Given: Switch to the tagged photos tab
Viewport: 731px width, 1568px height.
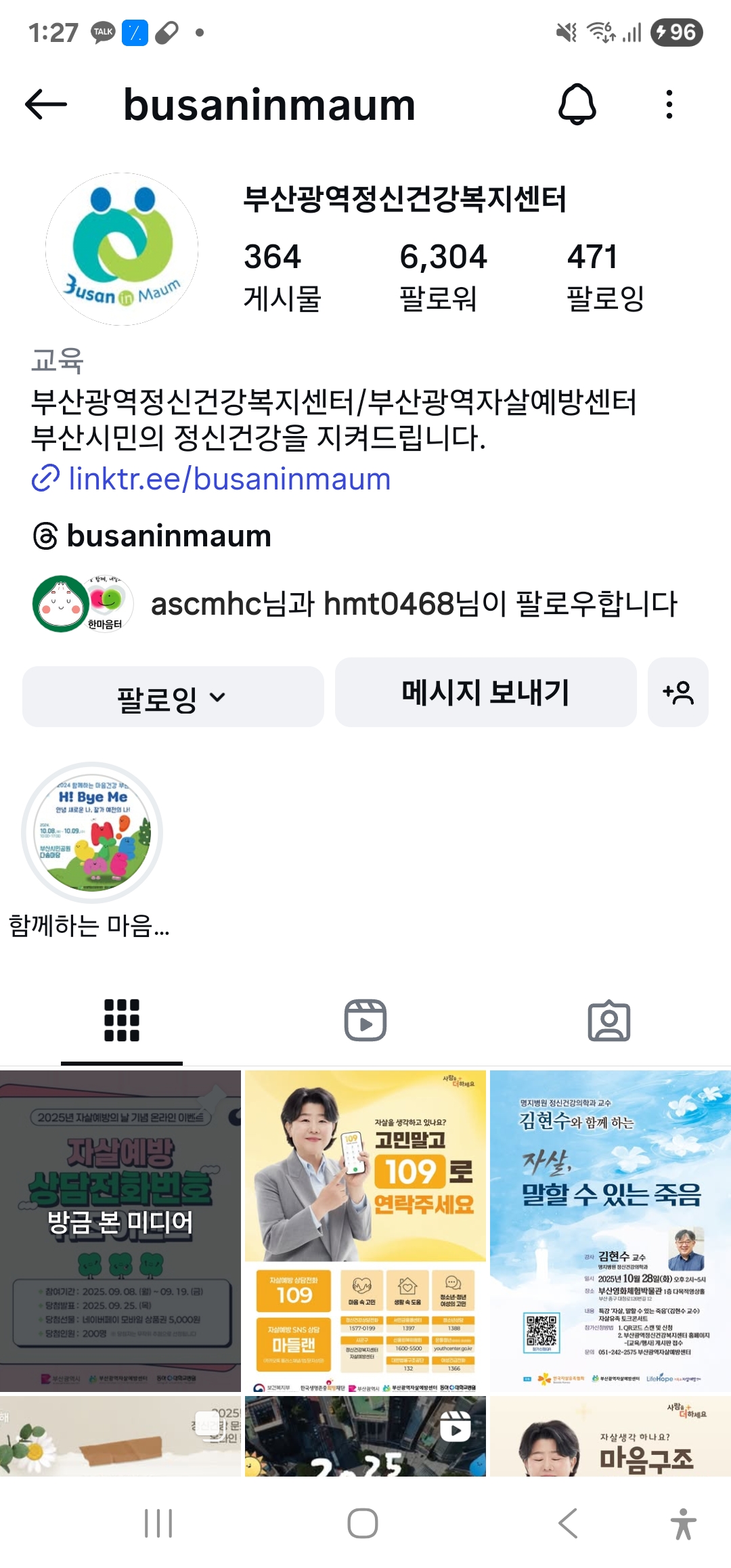Looking at the screenshot, I should point(608,1020).
